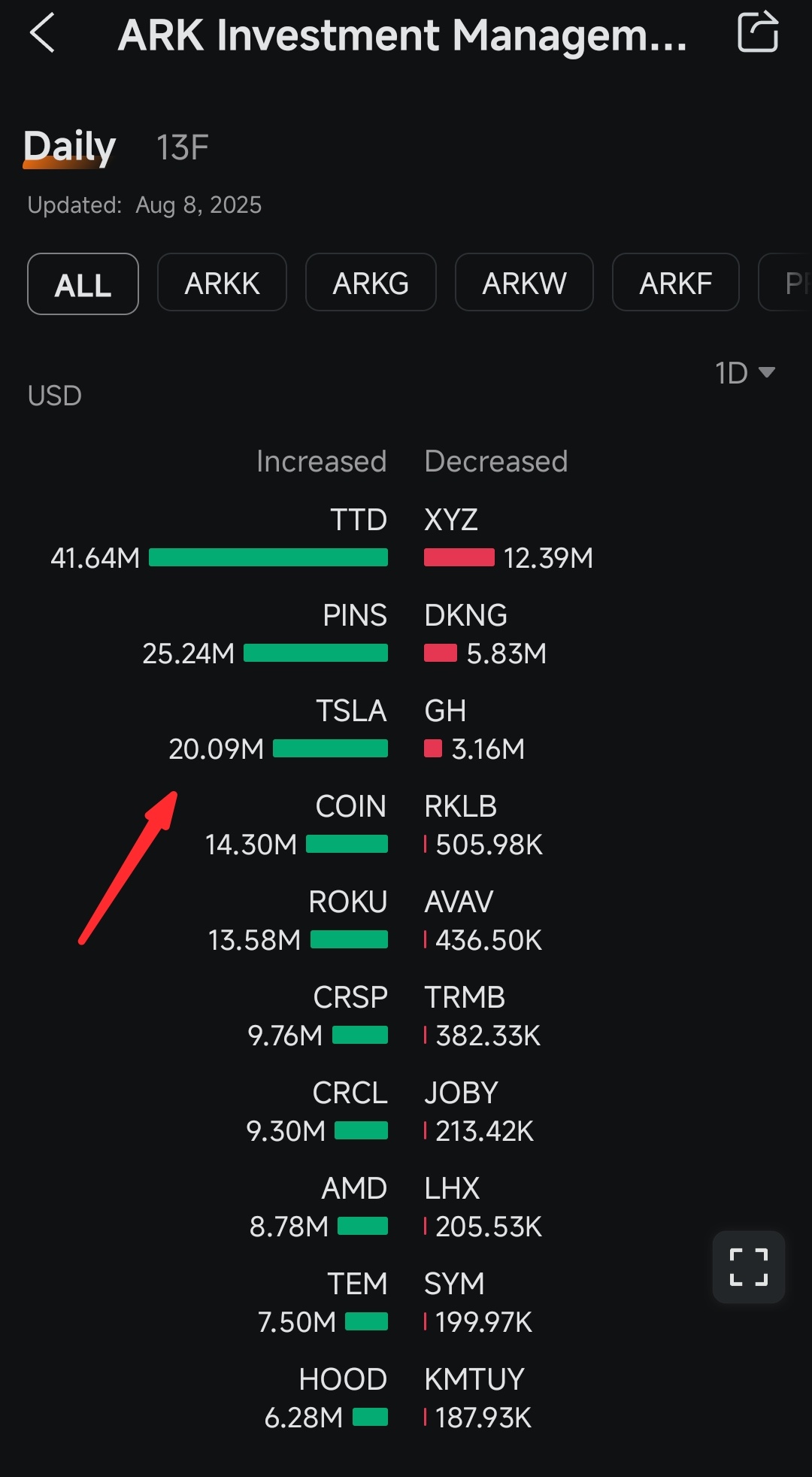The height and width of the screenshot is (1477, 812).
Task: Share this ARK Investment page
Action: tap(758, 32)
